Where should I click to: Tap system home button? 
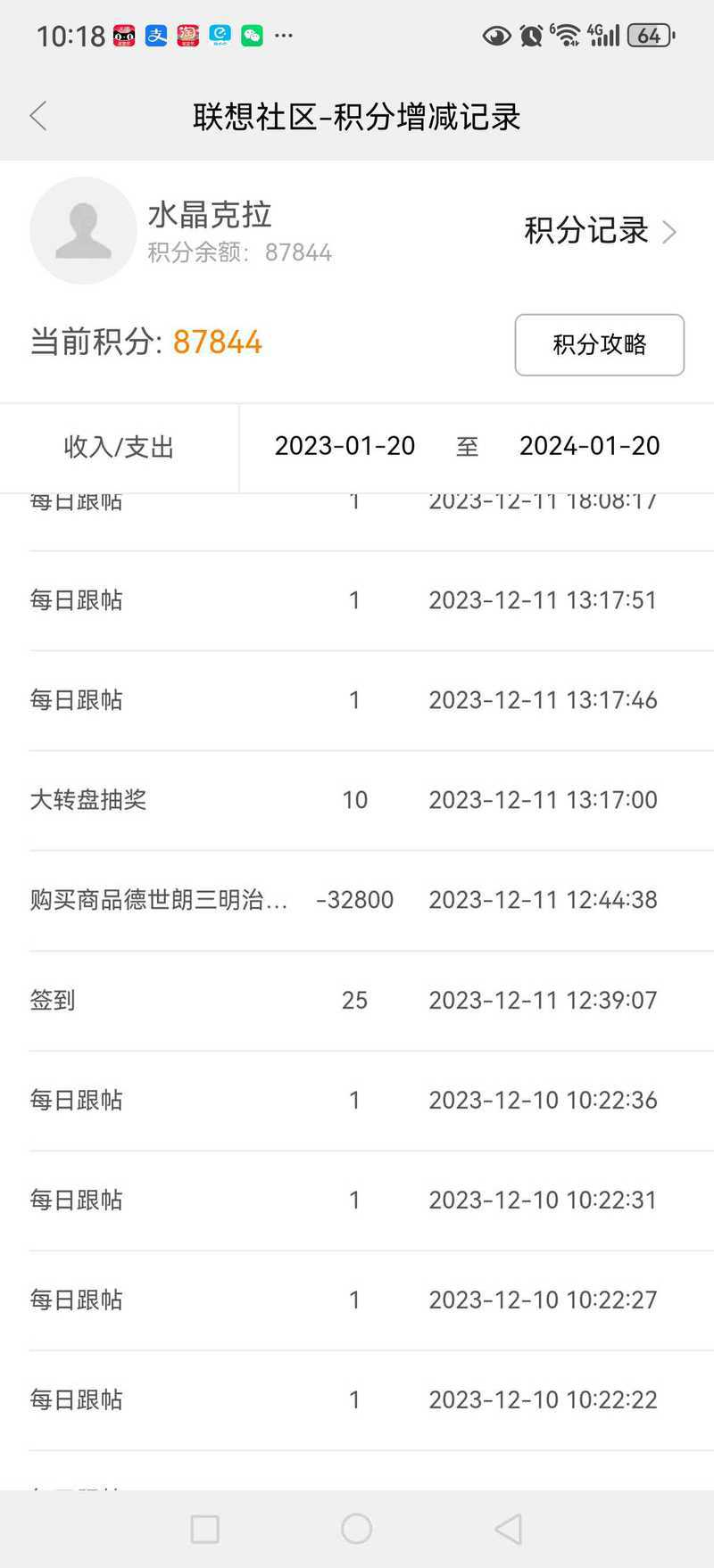[356, 1529]
